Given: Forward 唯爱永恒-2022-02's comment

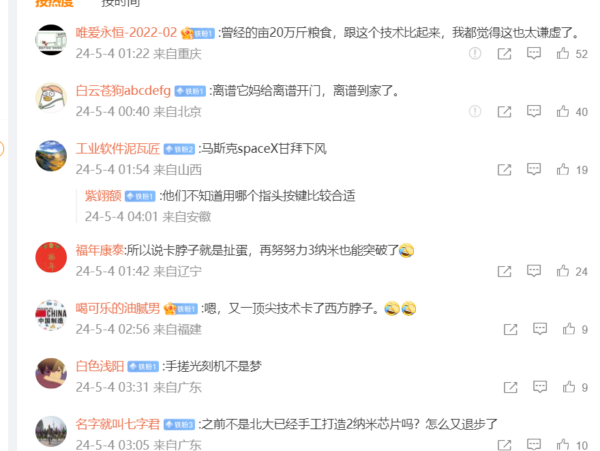Looking at the screenshot, I should point(507,53).
